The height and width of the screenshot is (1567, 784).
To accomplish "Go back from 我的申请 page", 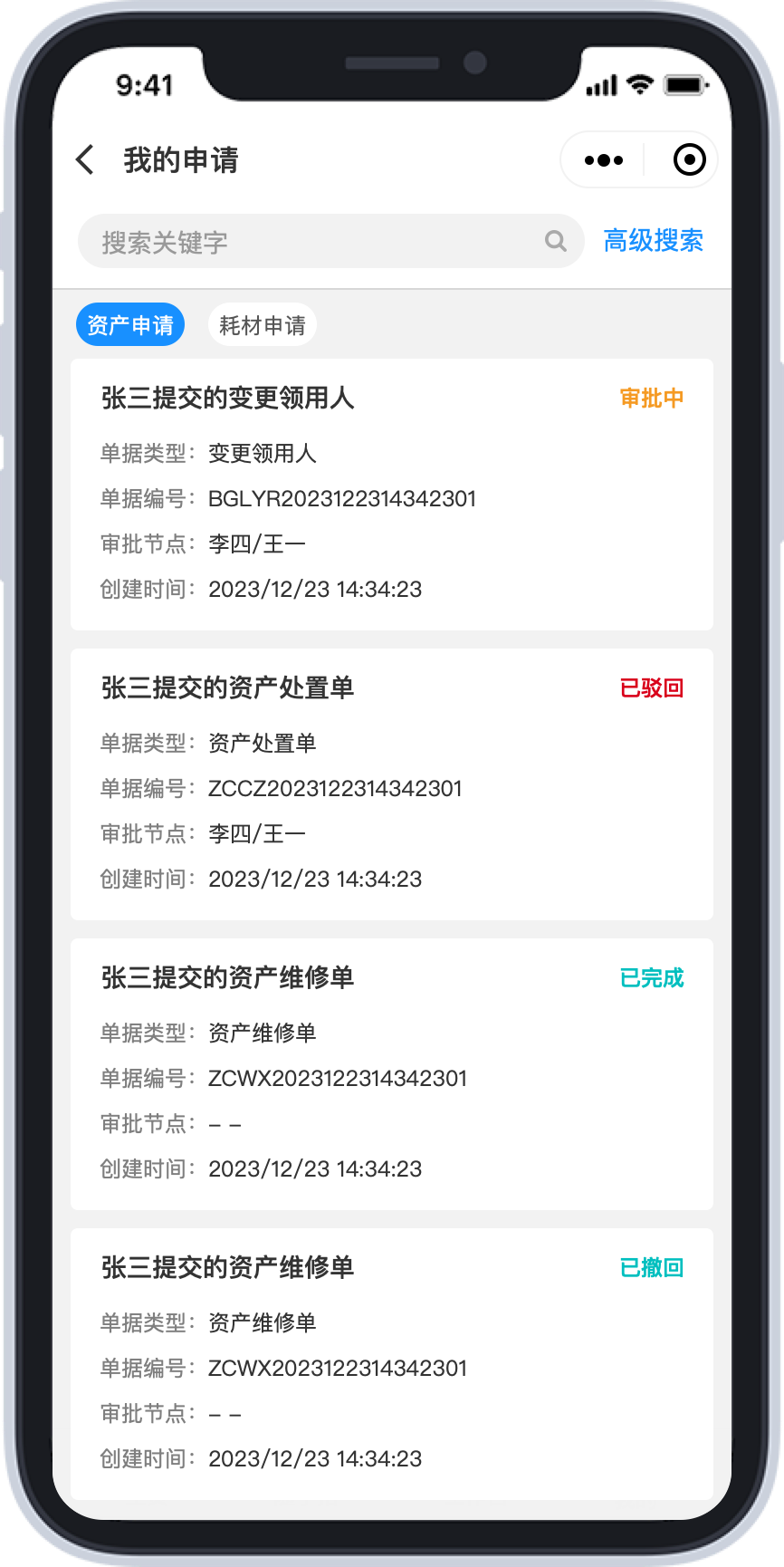I will 85,160.
